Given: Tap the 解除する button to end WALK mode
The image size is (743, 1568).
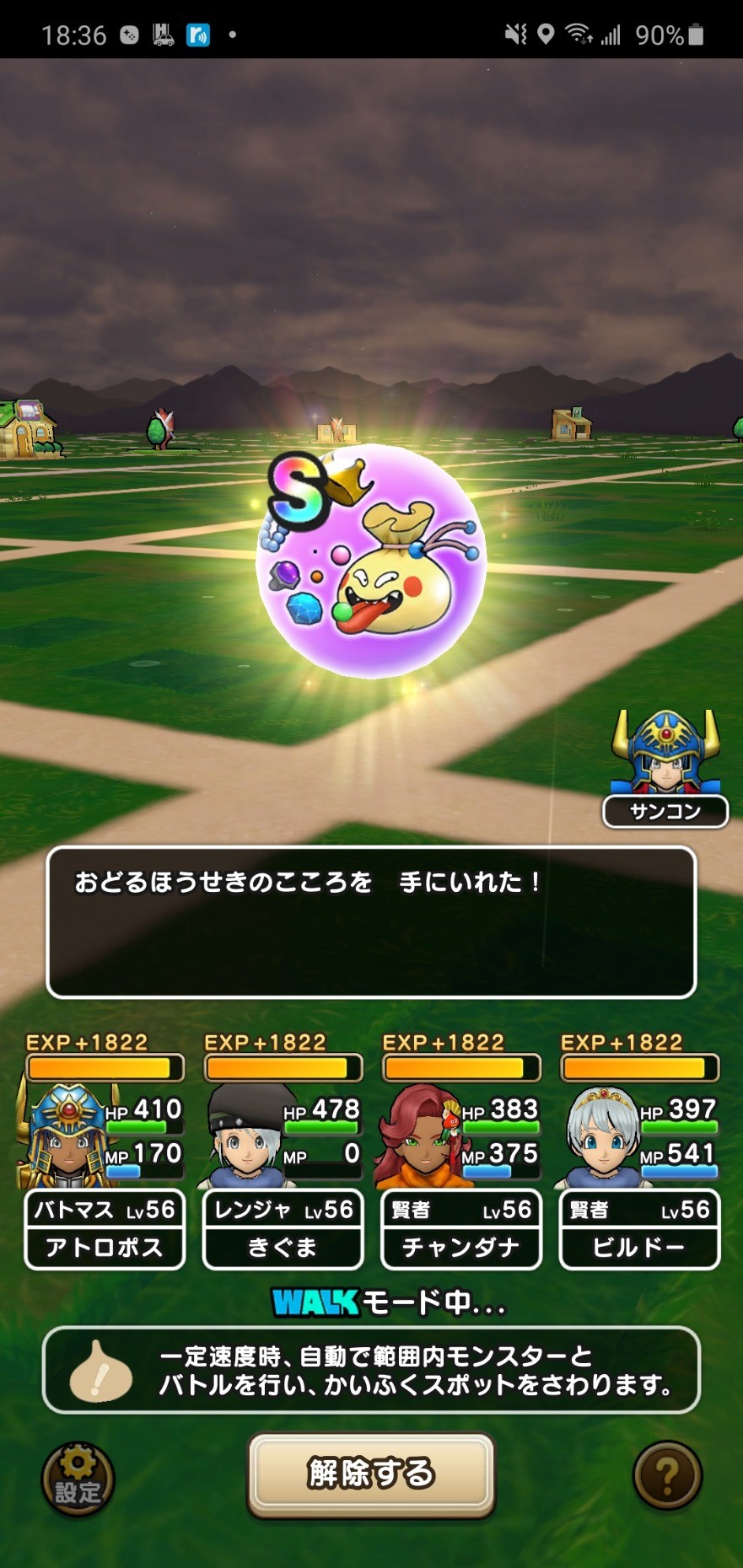Looking at the screenshot, I should click(371, 1474).
